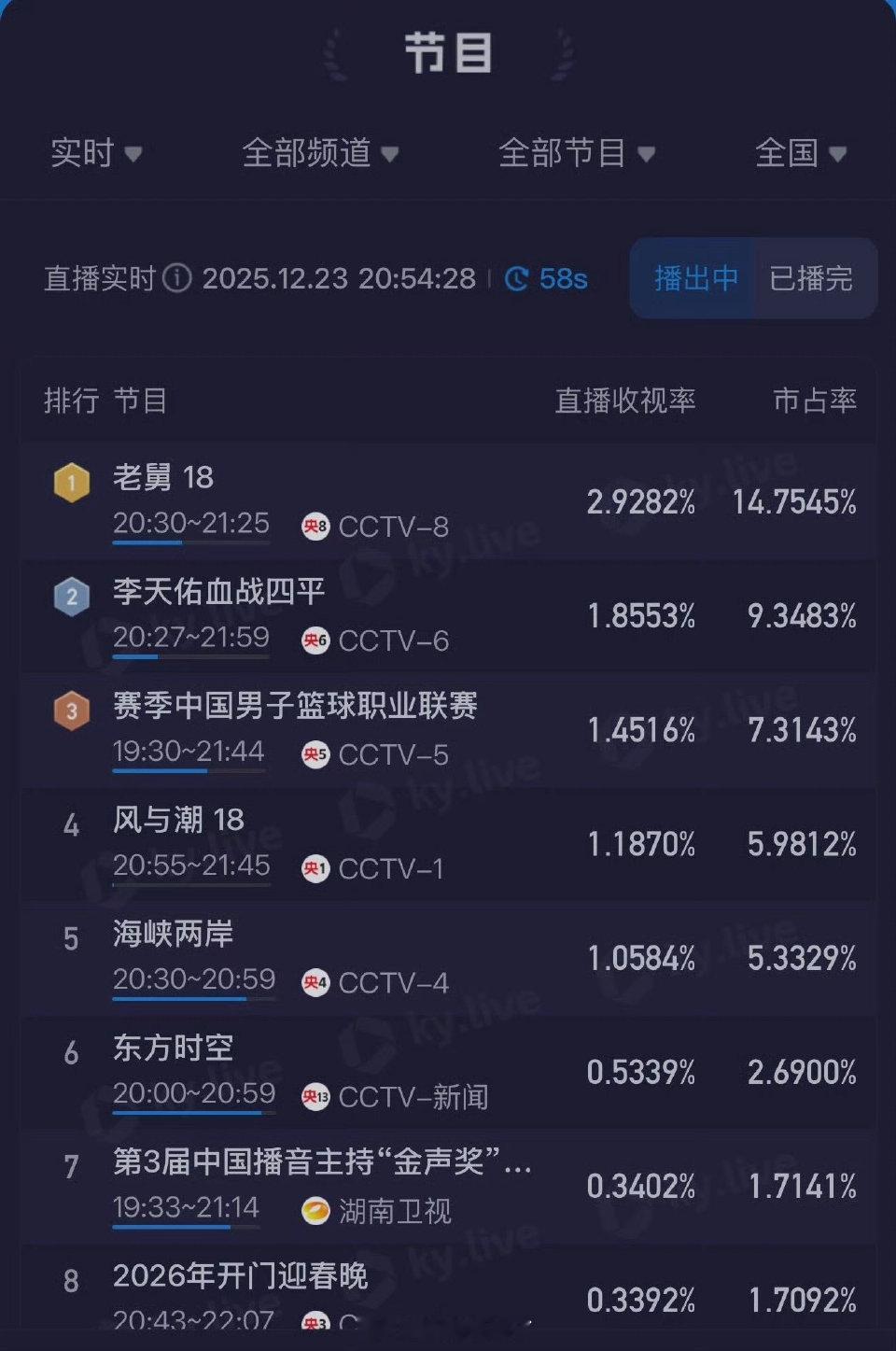Expand the 全国 region selector
The image size is (896, 1351).
(800, 154)
